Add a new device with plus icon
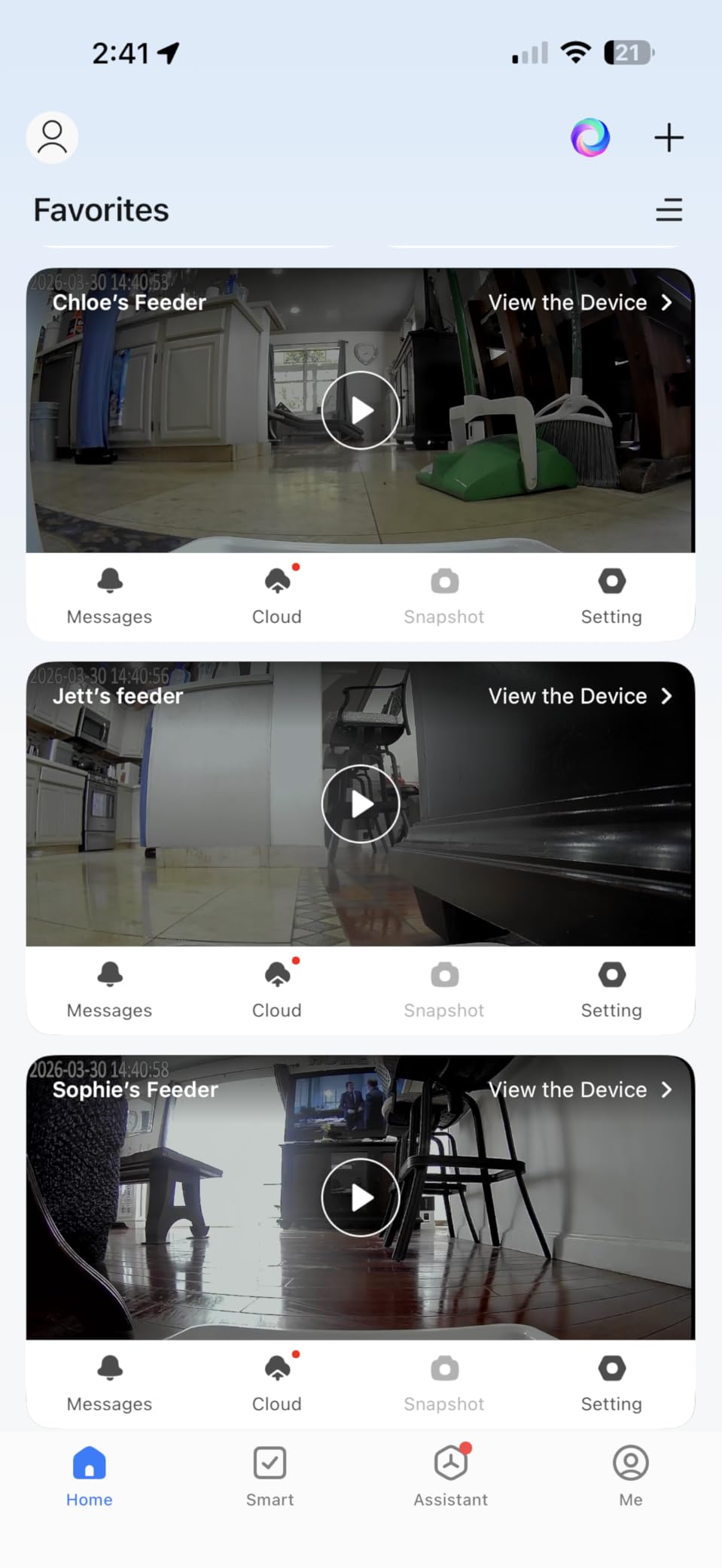 (669, 138)
